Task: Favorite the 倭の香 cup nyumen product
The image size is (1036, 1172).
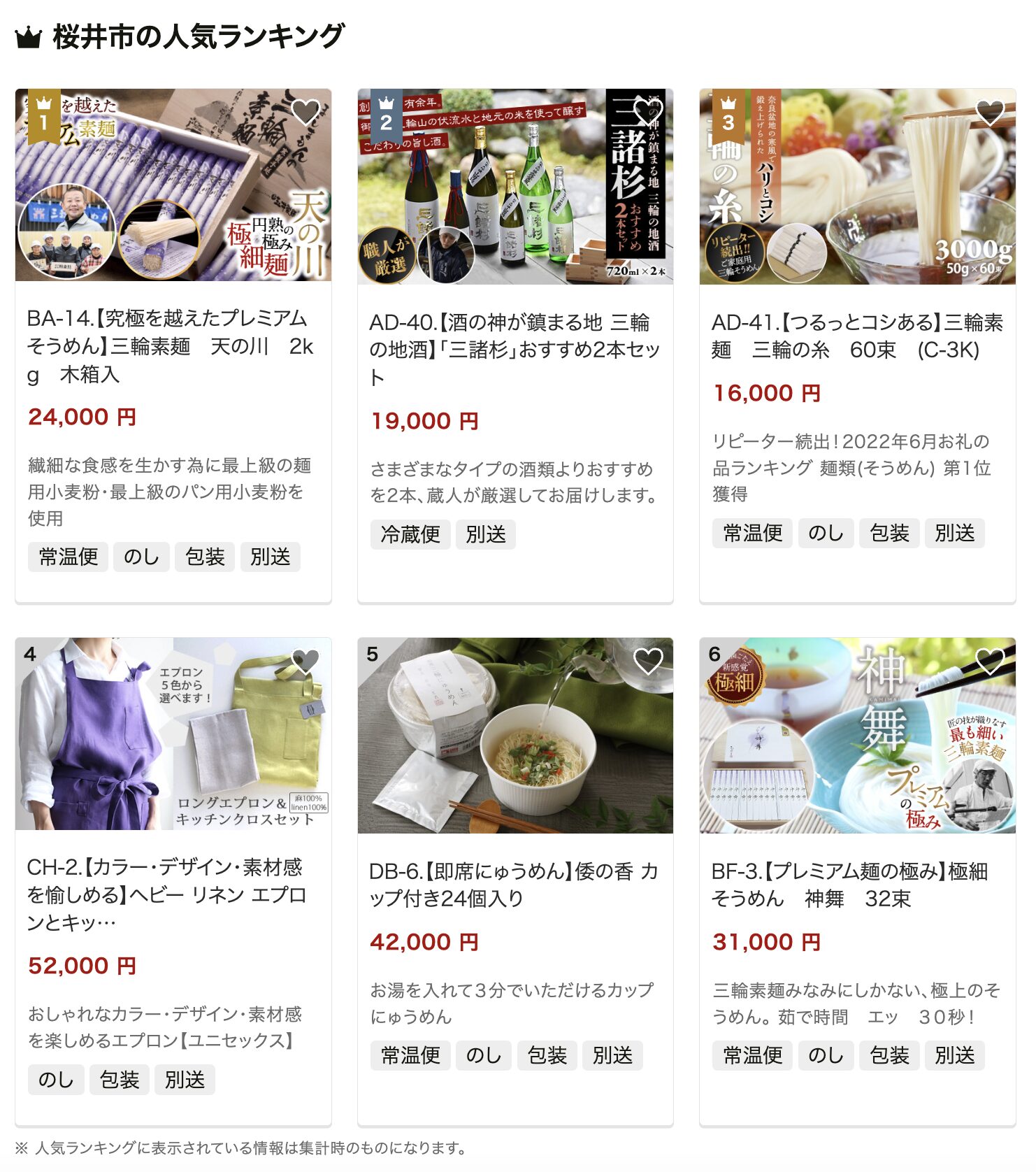Action: (647, 660)
